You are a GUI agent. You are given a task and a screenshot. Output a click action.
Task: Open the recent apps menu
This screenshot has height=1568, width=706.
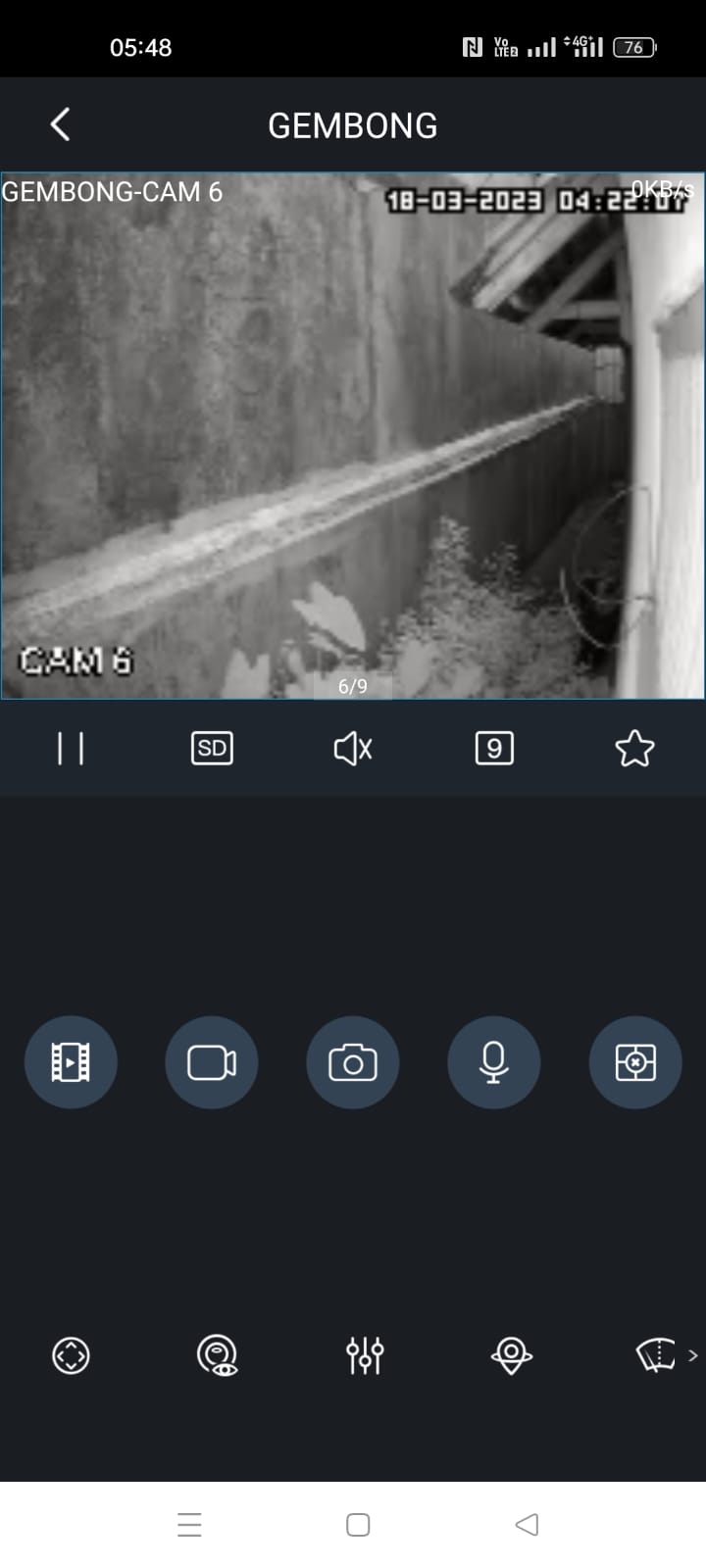pyautogui.click(x=189, y=1525)
